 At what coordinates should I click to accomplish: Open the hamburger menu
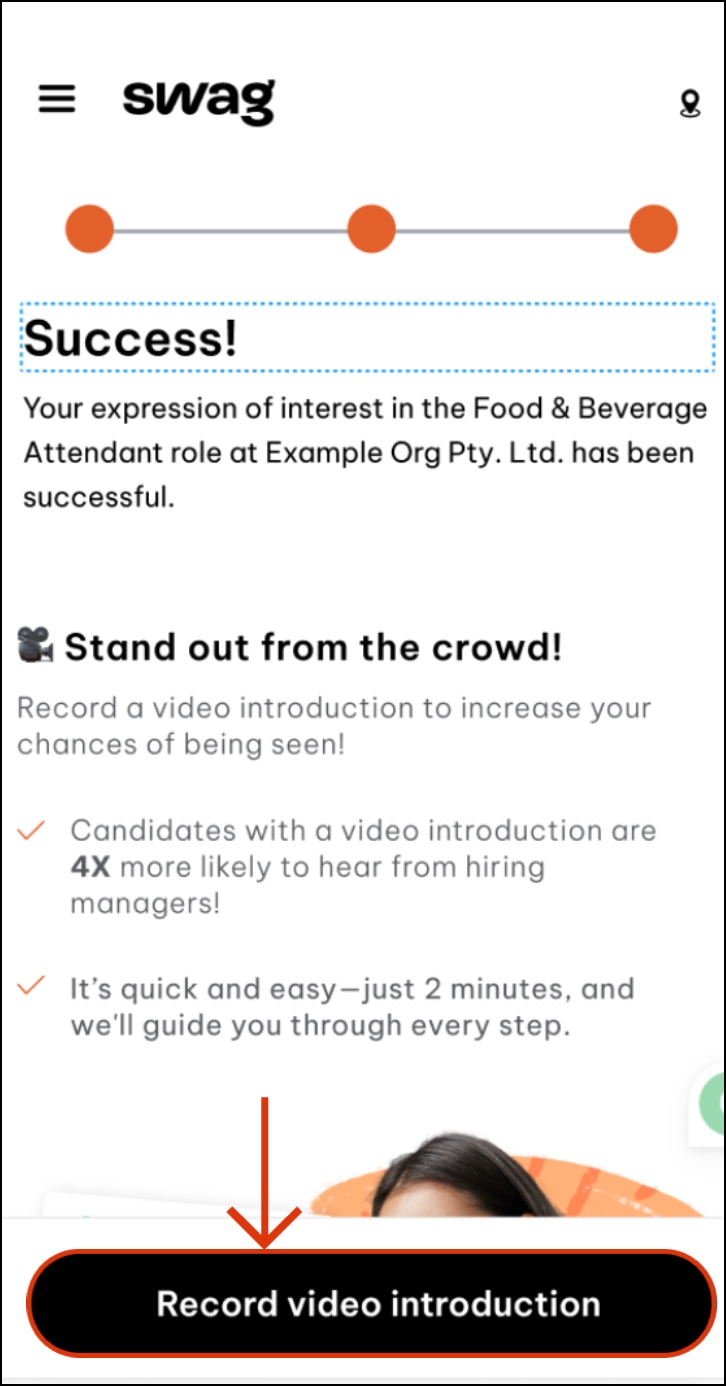pos(57,98)
